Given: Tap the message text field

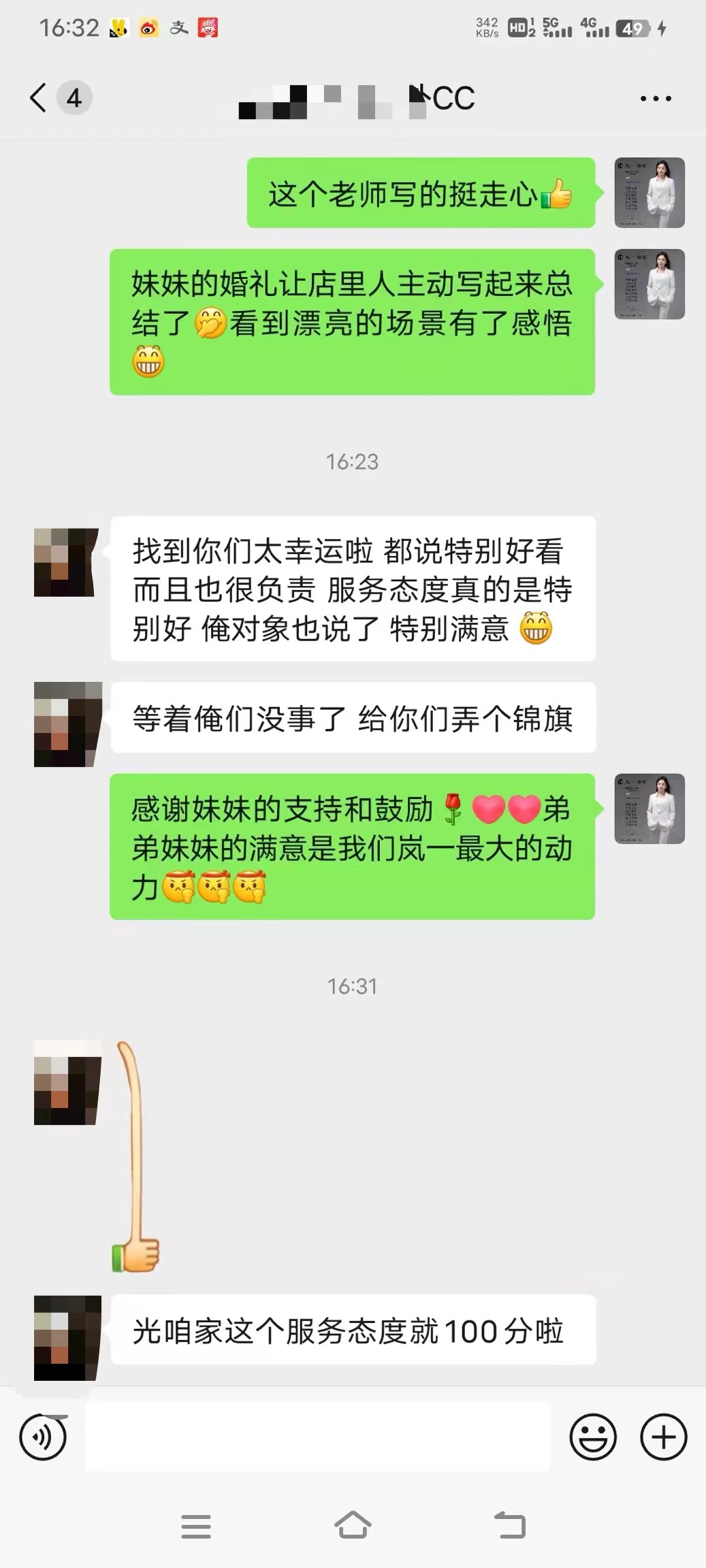Looking at the screenshot, I should (x=317, y=1437).
